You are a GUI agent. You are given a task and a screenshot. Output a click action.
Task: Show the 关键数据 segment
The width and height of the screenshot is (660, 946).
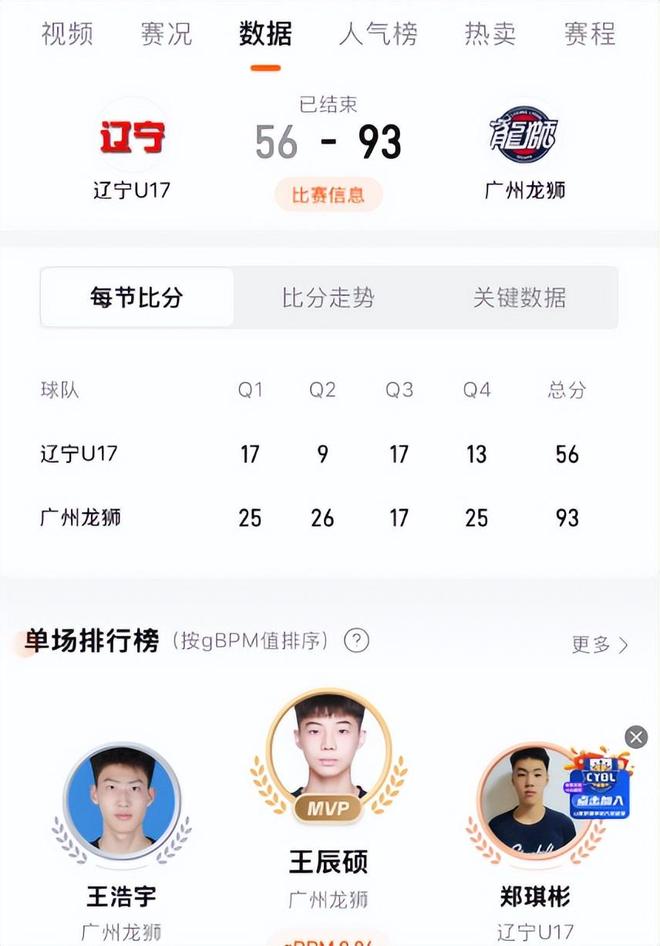coord(520,297)
